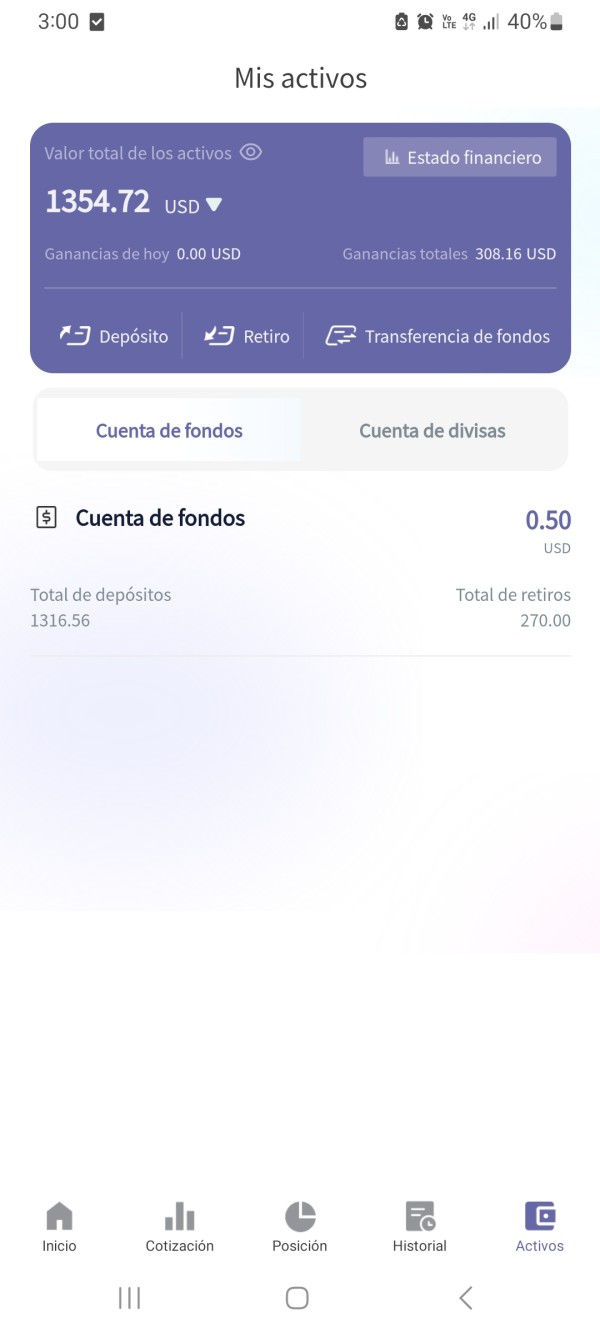Open the Historial tab

[420, 1228]
